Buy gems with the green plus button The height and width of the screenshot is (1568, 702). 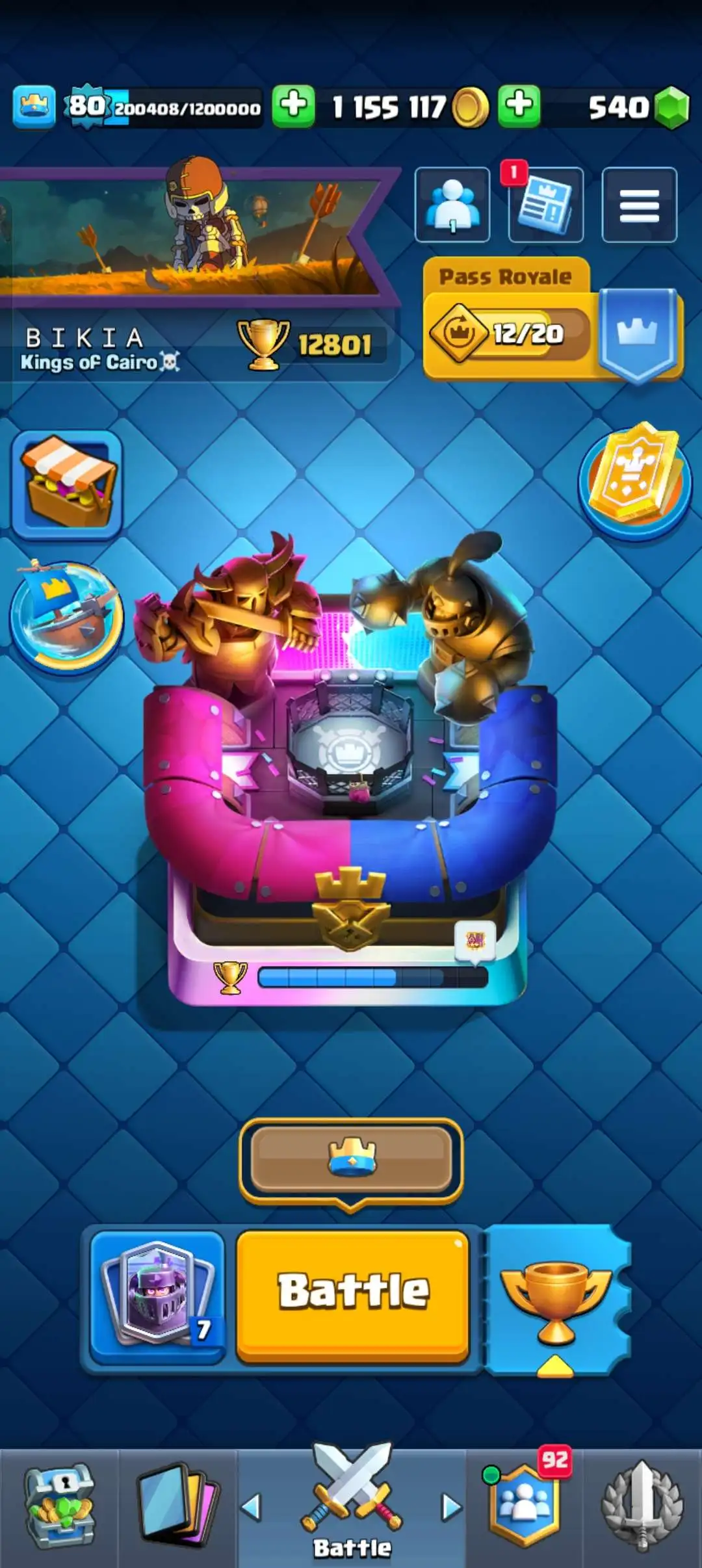519,106
